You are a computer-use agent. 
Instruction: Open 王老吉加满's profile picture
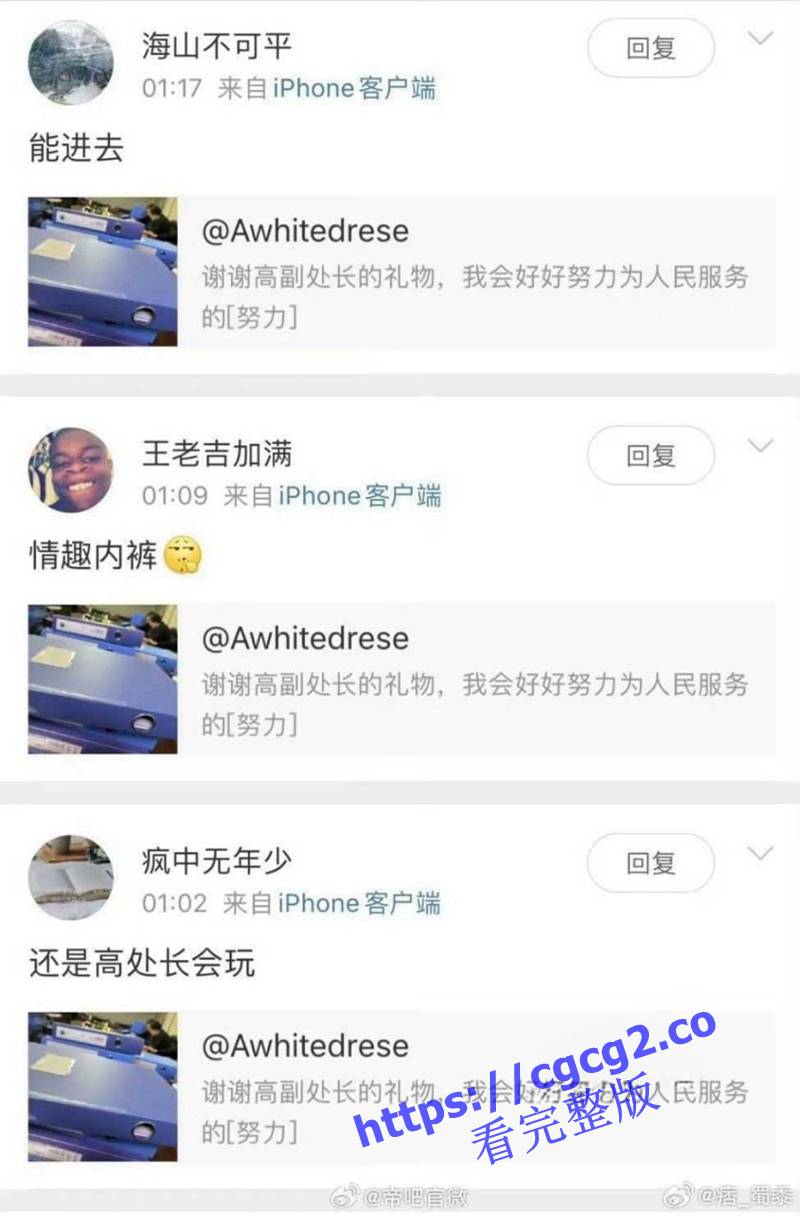pos(68,468)
